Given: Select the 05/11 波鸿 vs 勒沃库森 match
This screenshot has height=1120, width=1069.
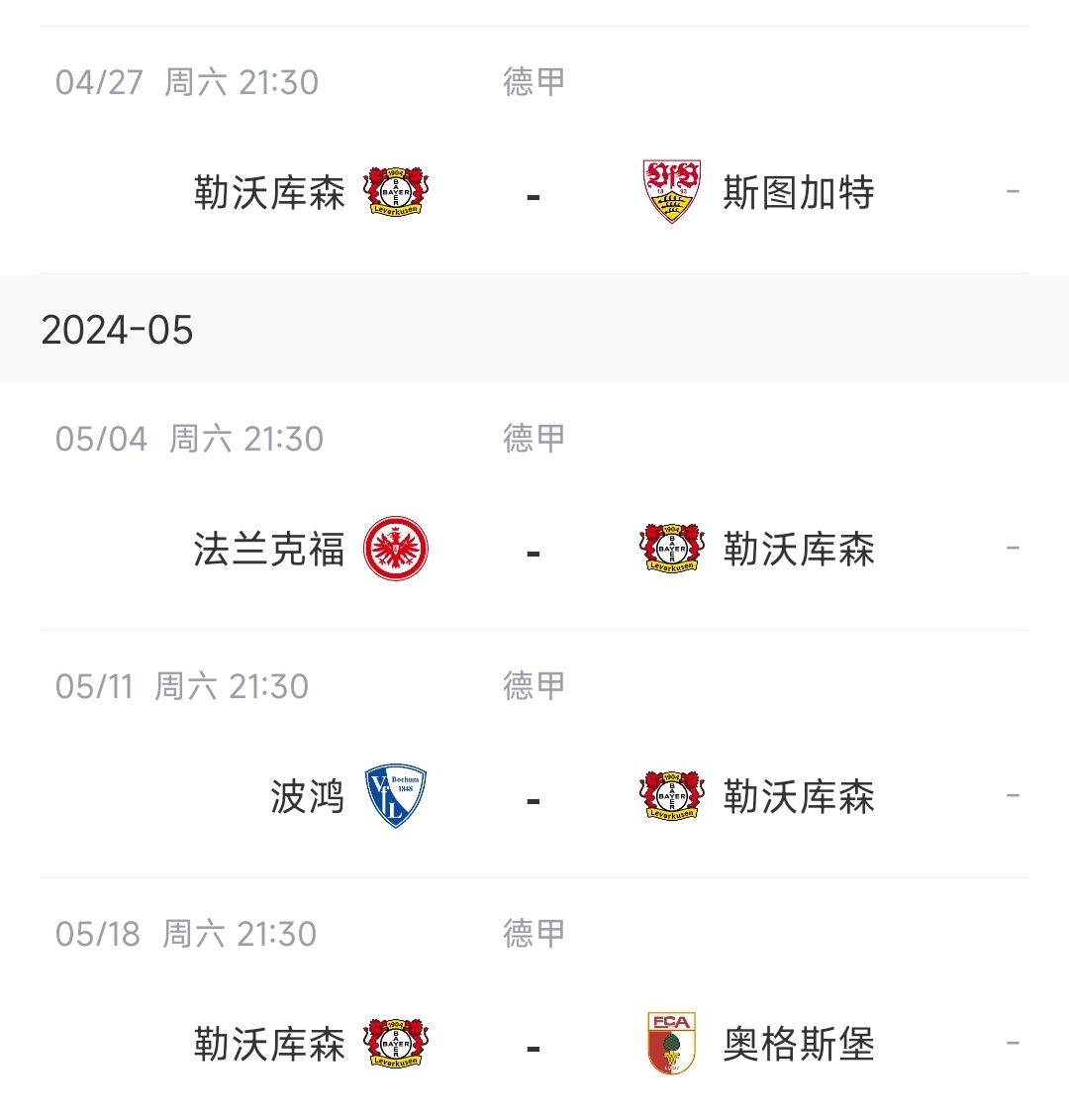Looking at the screenshot, I should 534,796.
